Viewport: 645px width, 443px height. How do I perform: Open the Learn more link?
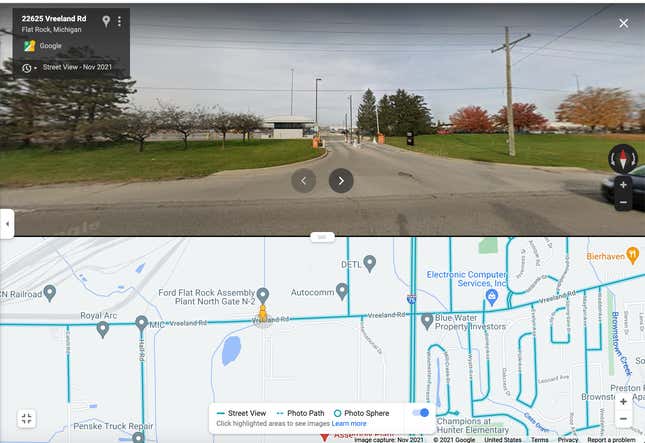point(349,424)
